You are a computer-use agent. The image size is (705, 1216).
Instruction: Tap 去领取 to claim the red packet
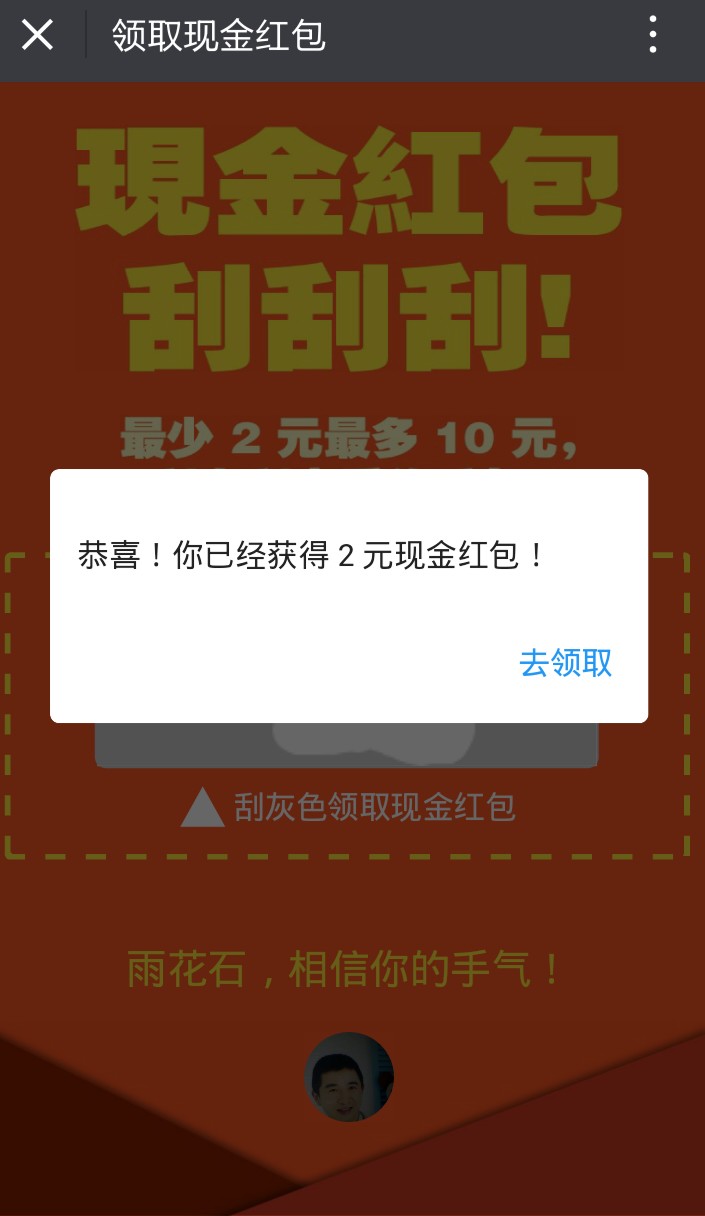566,663
